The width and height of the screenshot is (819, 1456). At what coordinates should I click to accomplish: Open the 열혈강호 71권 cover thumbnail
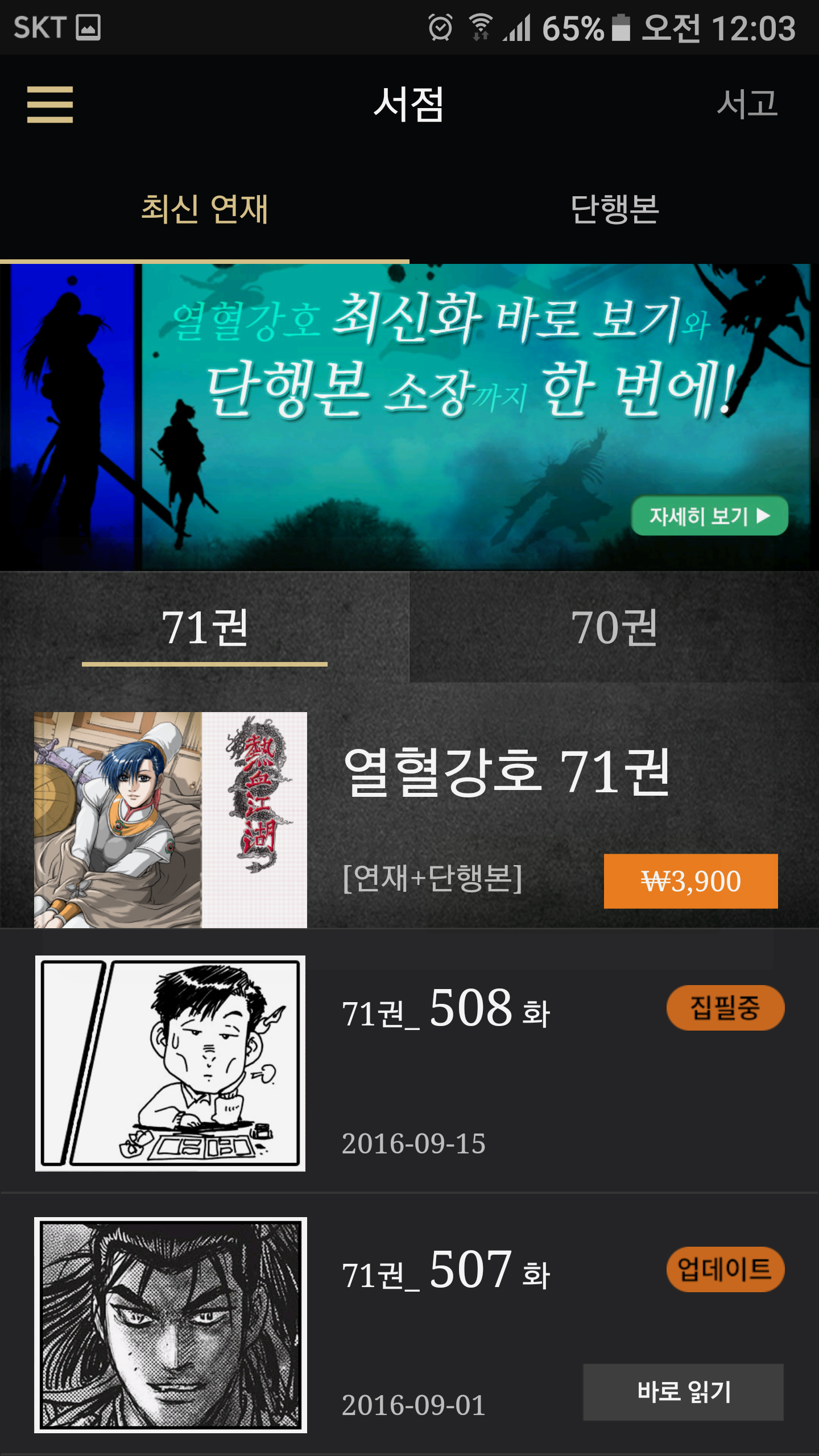[171, 820]
